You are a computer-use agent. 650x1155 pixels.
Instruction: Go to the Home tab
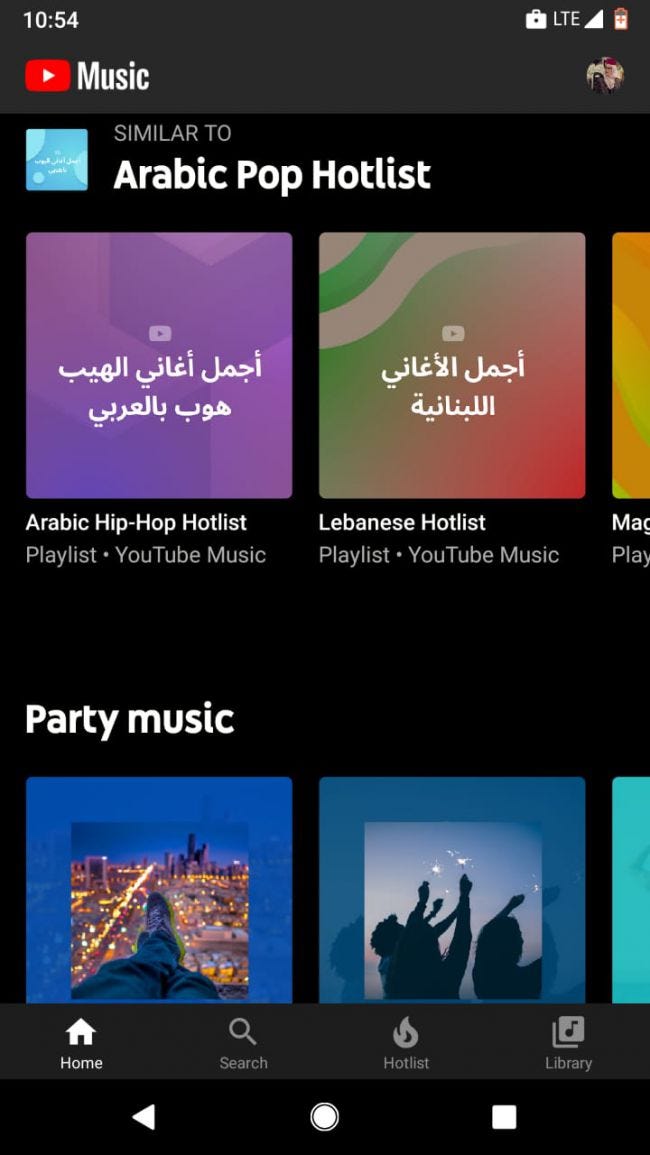(81, 1043)
